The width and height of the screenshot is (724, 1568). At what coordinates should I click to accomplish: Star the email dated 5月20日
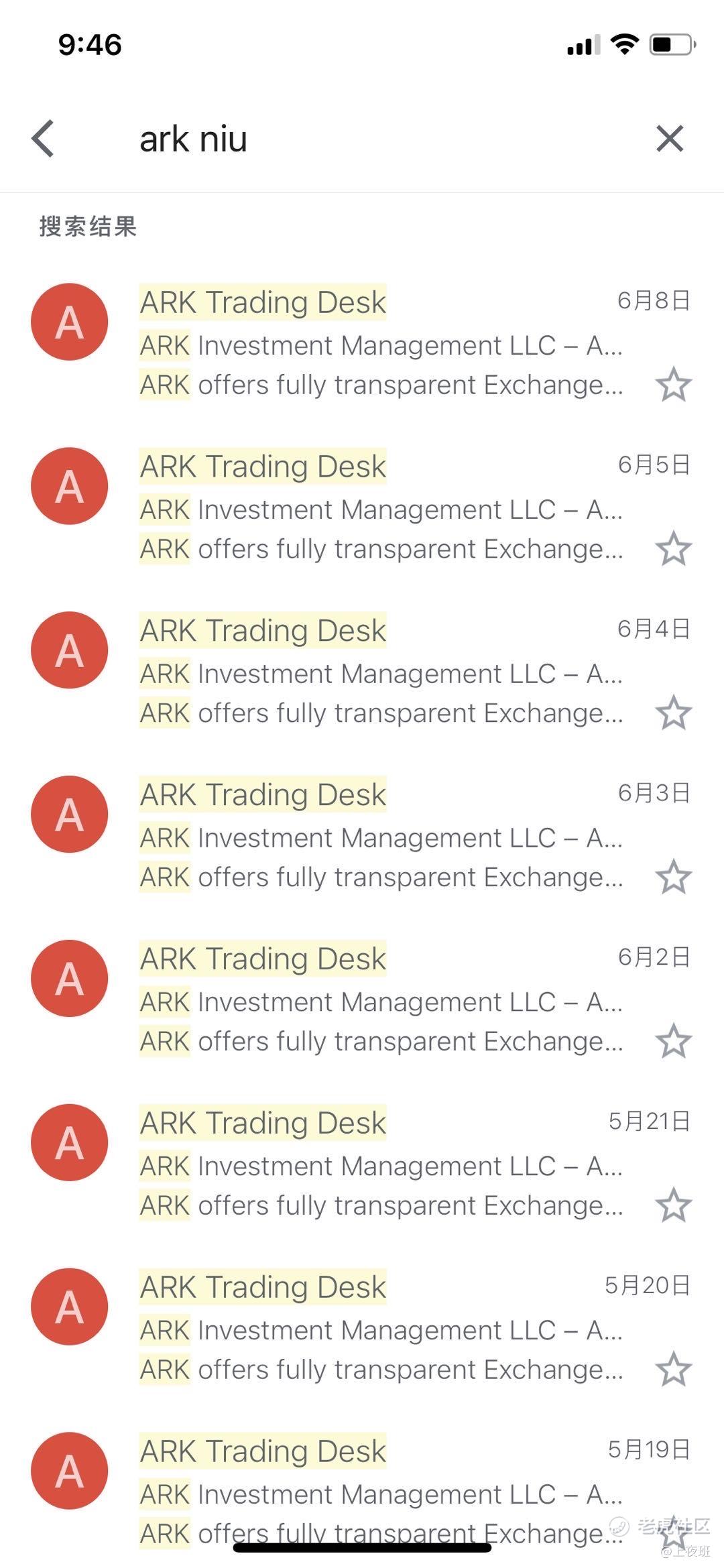point(673,1370)
